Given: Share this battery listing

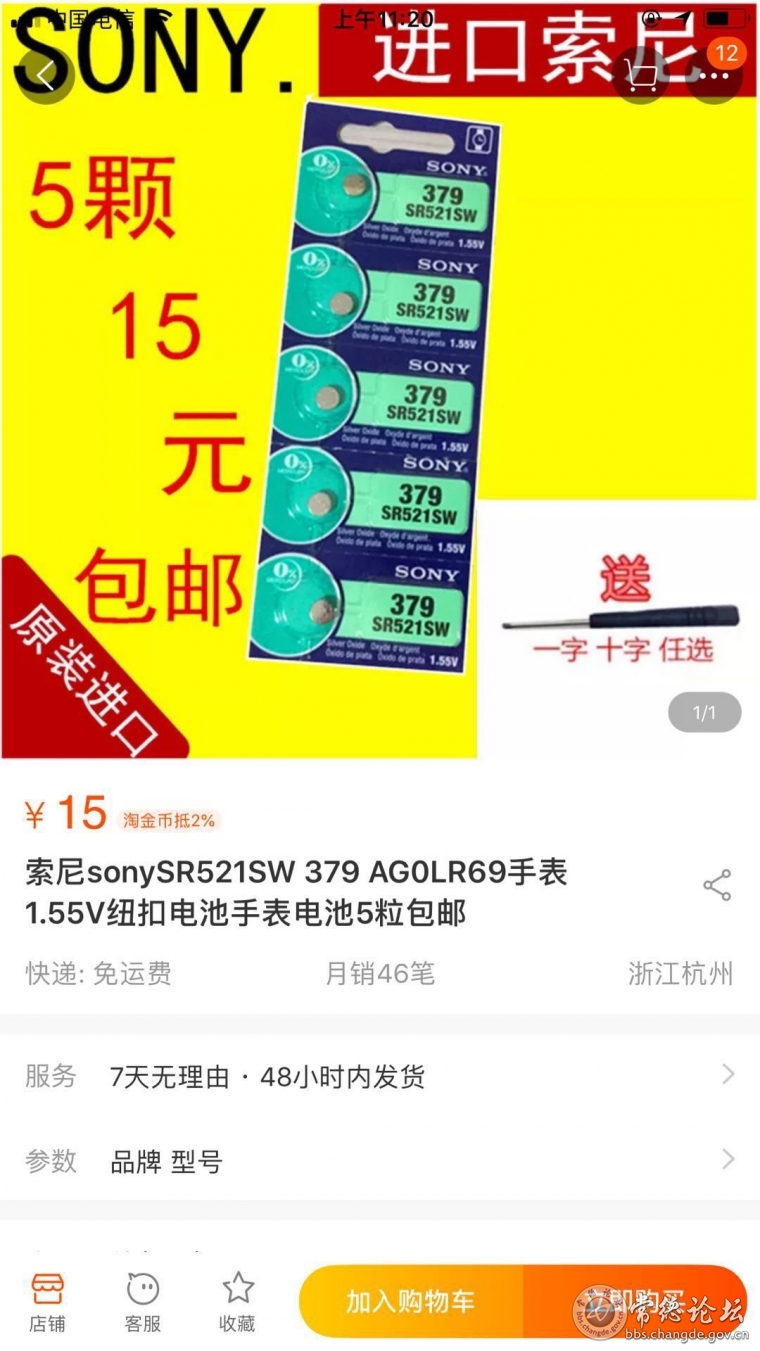Looking at the screenshot, I should click(717, 885).
